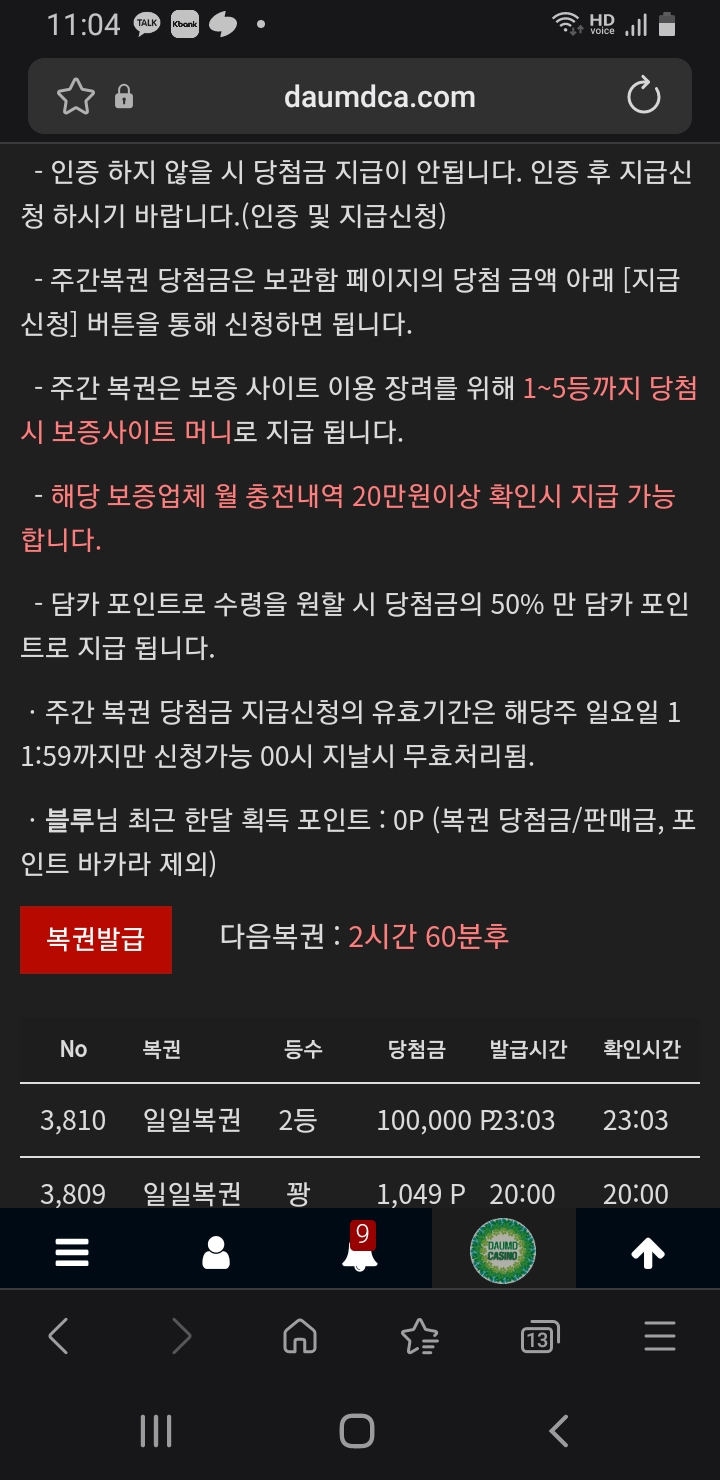This screenshot has height=1480, width=720.
Task: Open the user profile icon
Action: (x=216, y=1252)
